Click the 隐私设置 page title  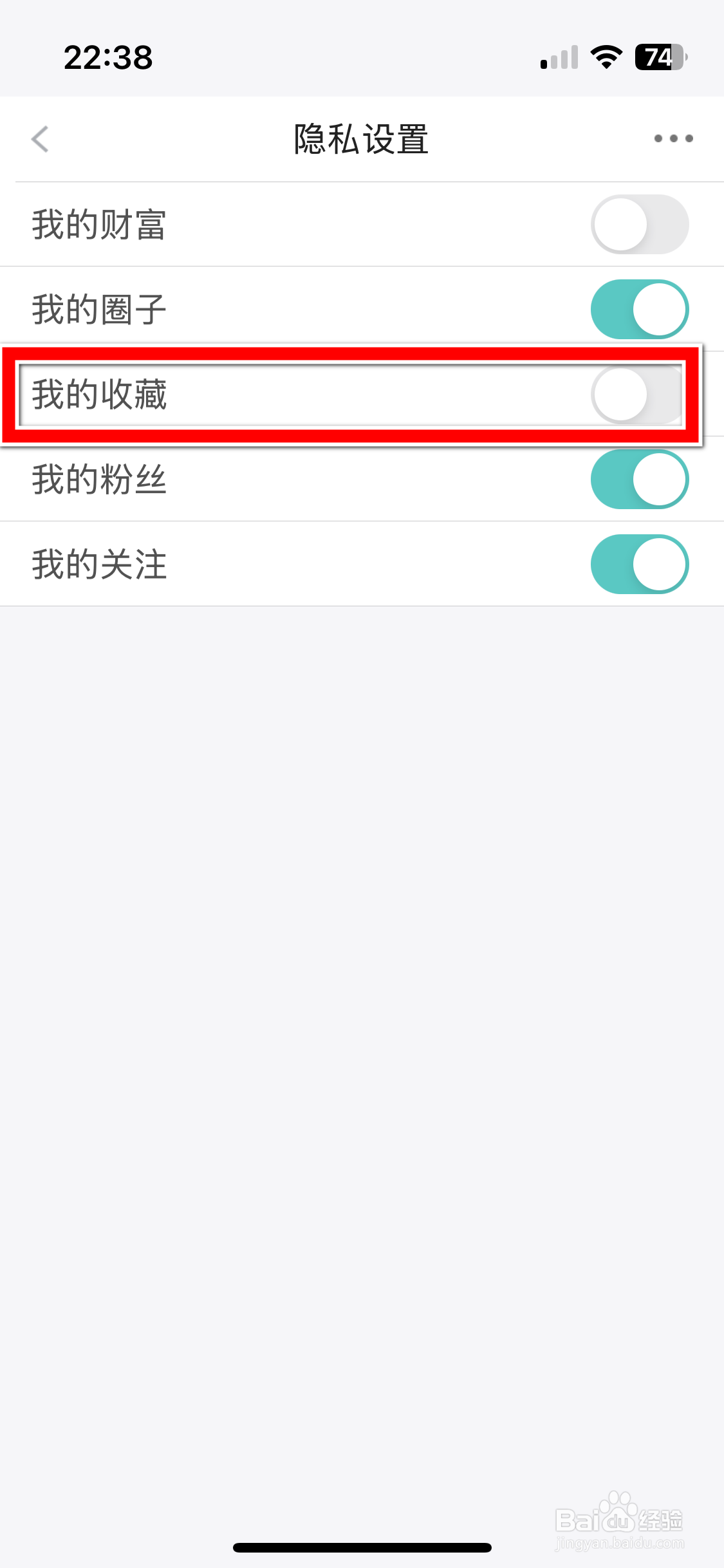coord(362,139)
